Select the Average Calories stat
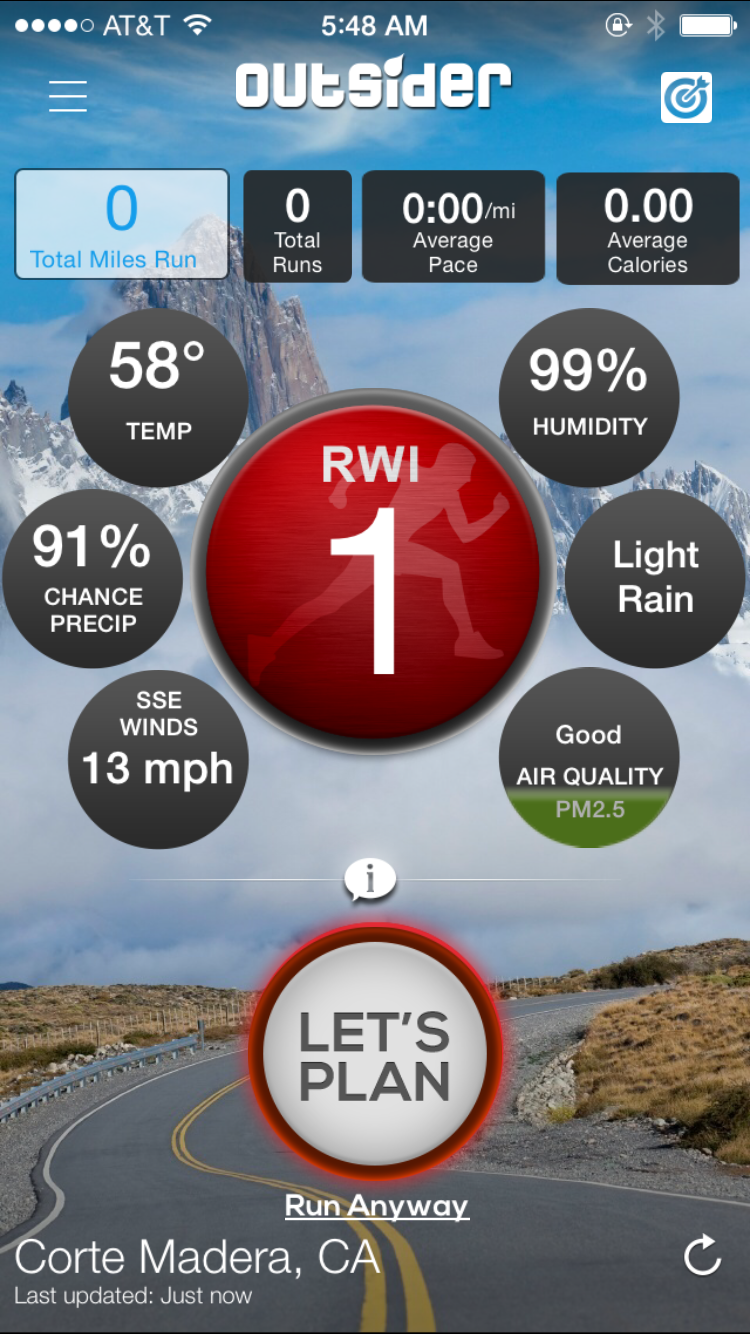Viewport: 750px width, 1334px height. tap(648, 227)
